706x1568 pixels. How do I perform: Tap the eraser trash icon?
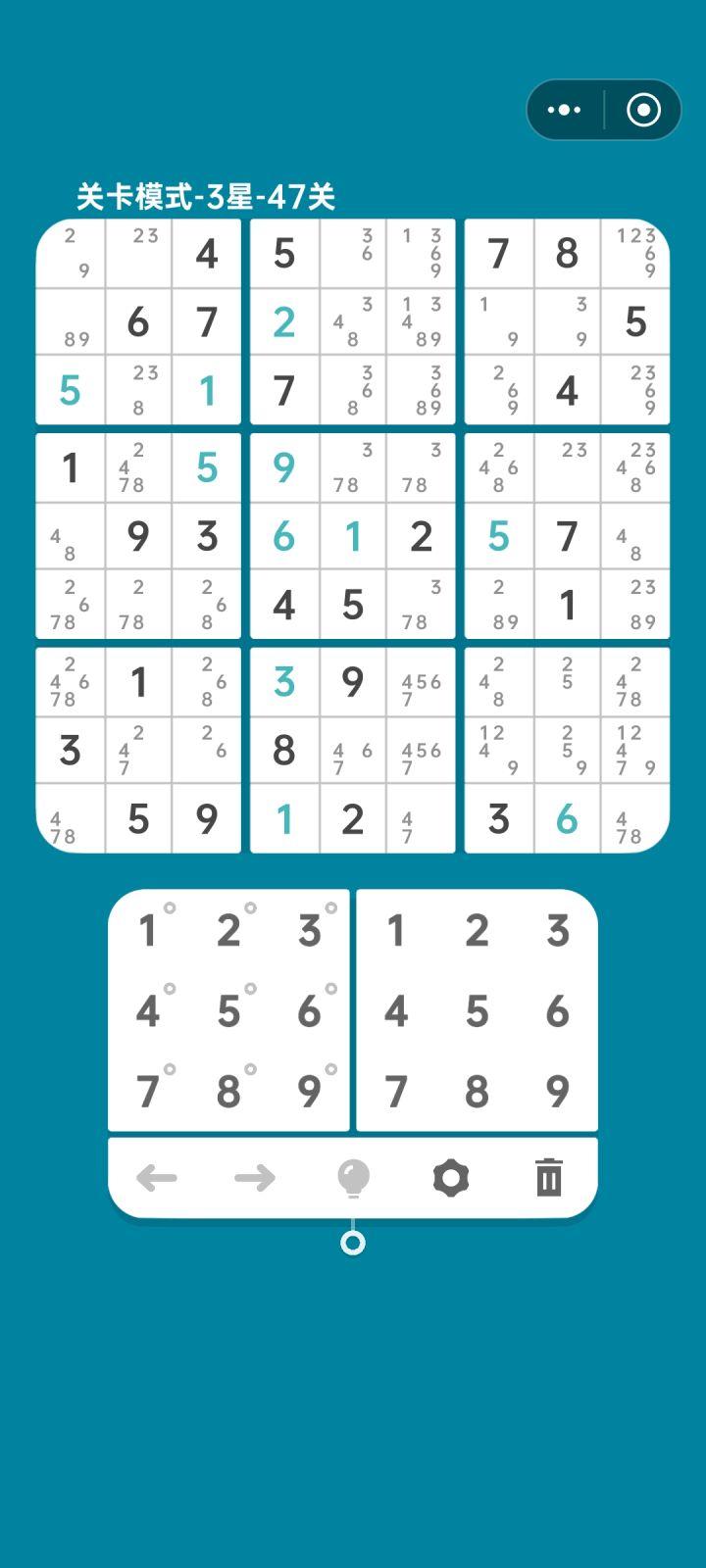[547, 1179]
